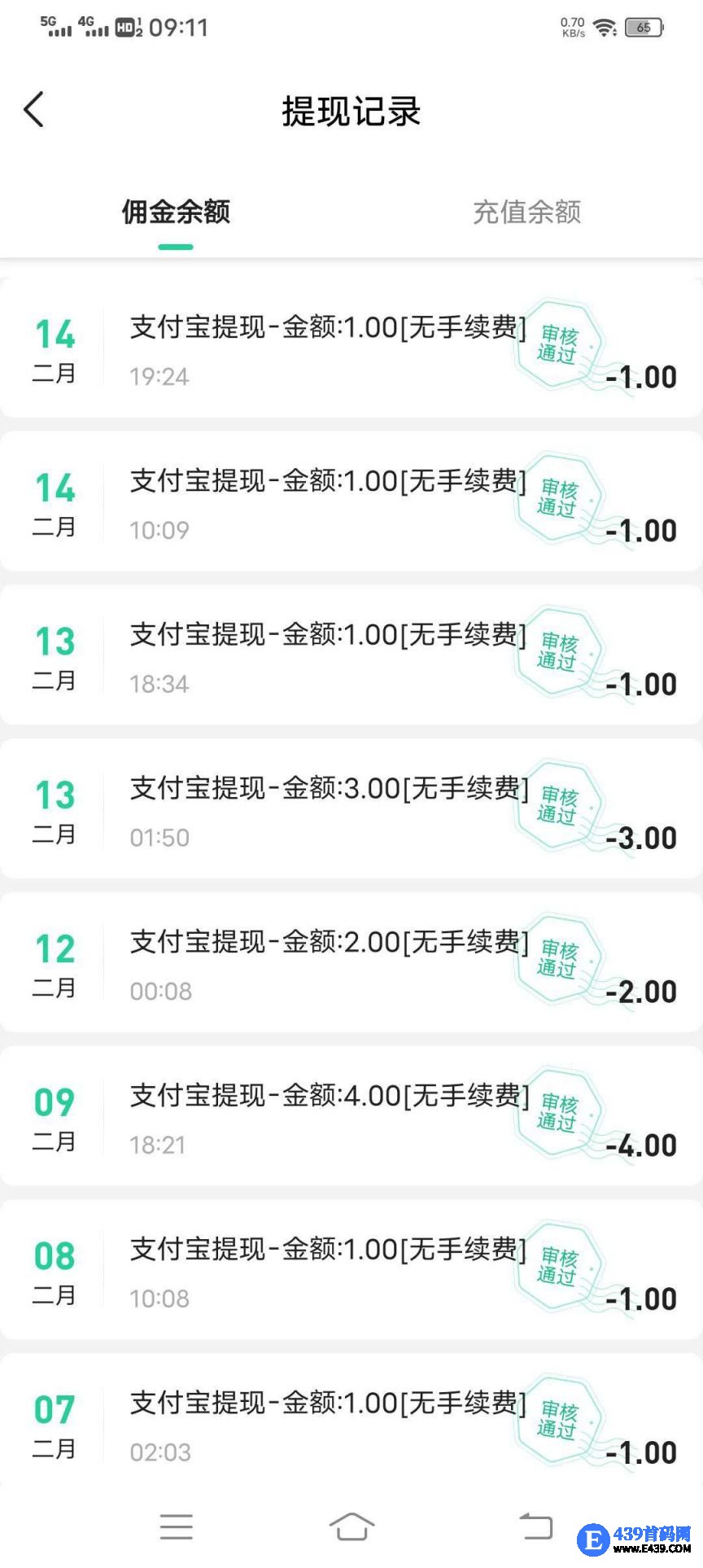Go back from the 提现记录 page
Viewport: 703px width, 1568px height.
pyautogui.click(x=34, y=110)
